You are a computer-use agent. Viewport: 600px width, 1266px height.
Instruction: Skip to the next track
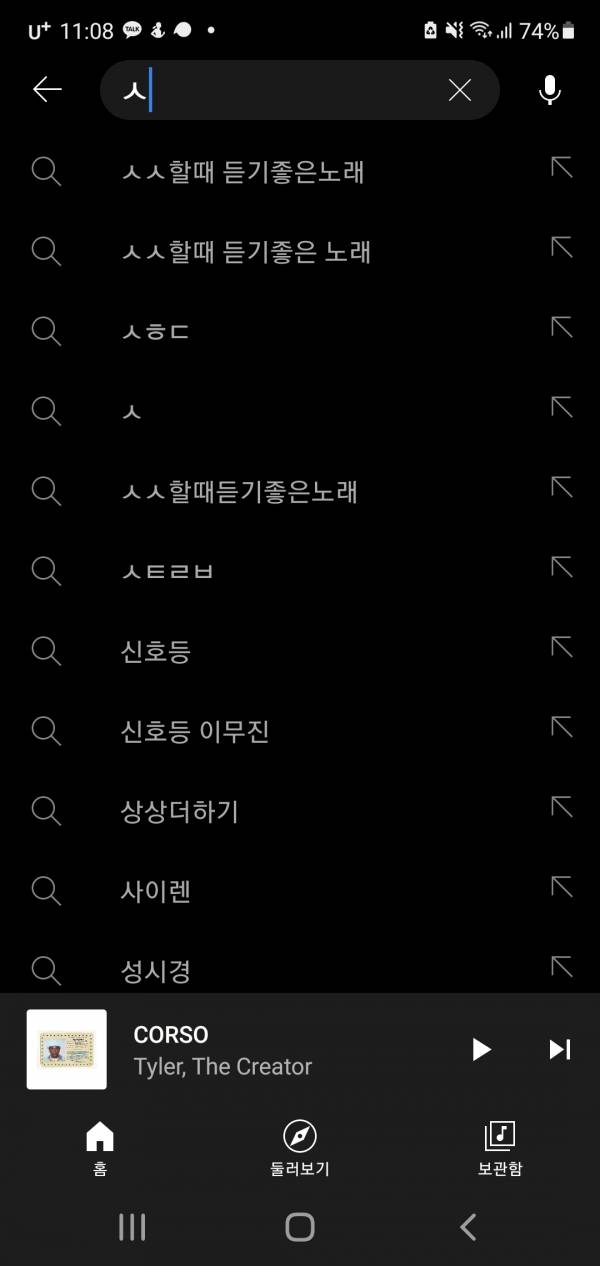[560, 1049]
